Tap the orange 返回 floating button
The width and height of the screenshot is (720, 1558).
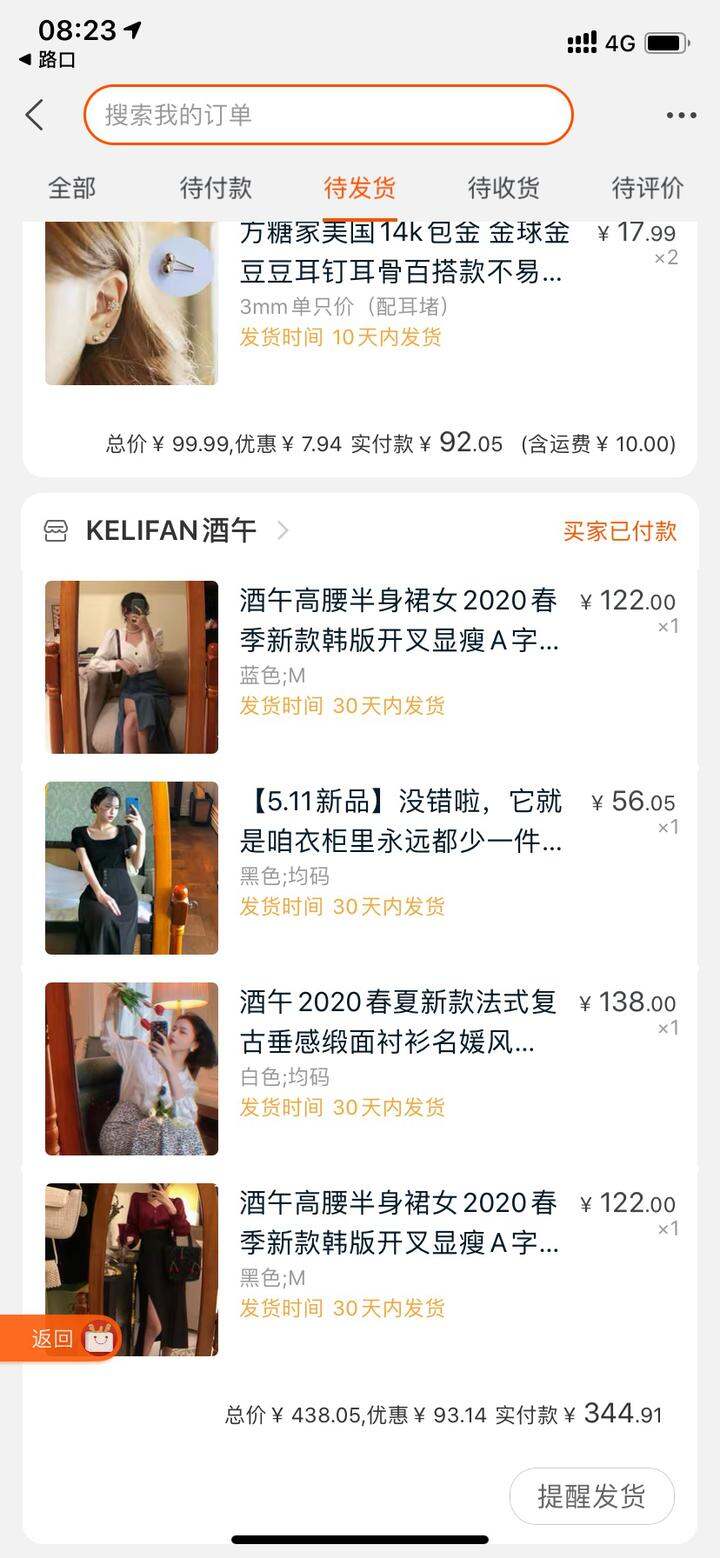[60, 1338]
